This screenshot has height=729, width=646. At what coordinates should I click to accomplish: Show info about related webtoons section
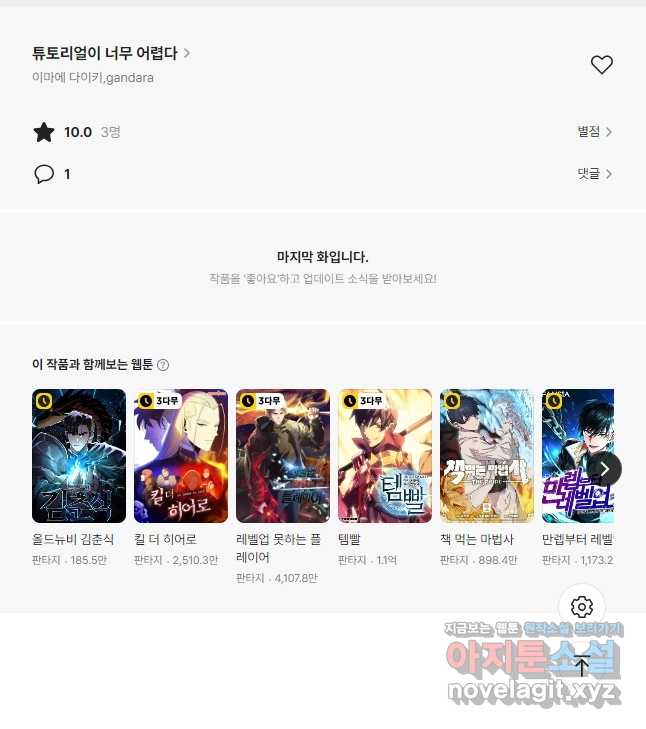(x=163, y=365)
